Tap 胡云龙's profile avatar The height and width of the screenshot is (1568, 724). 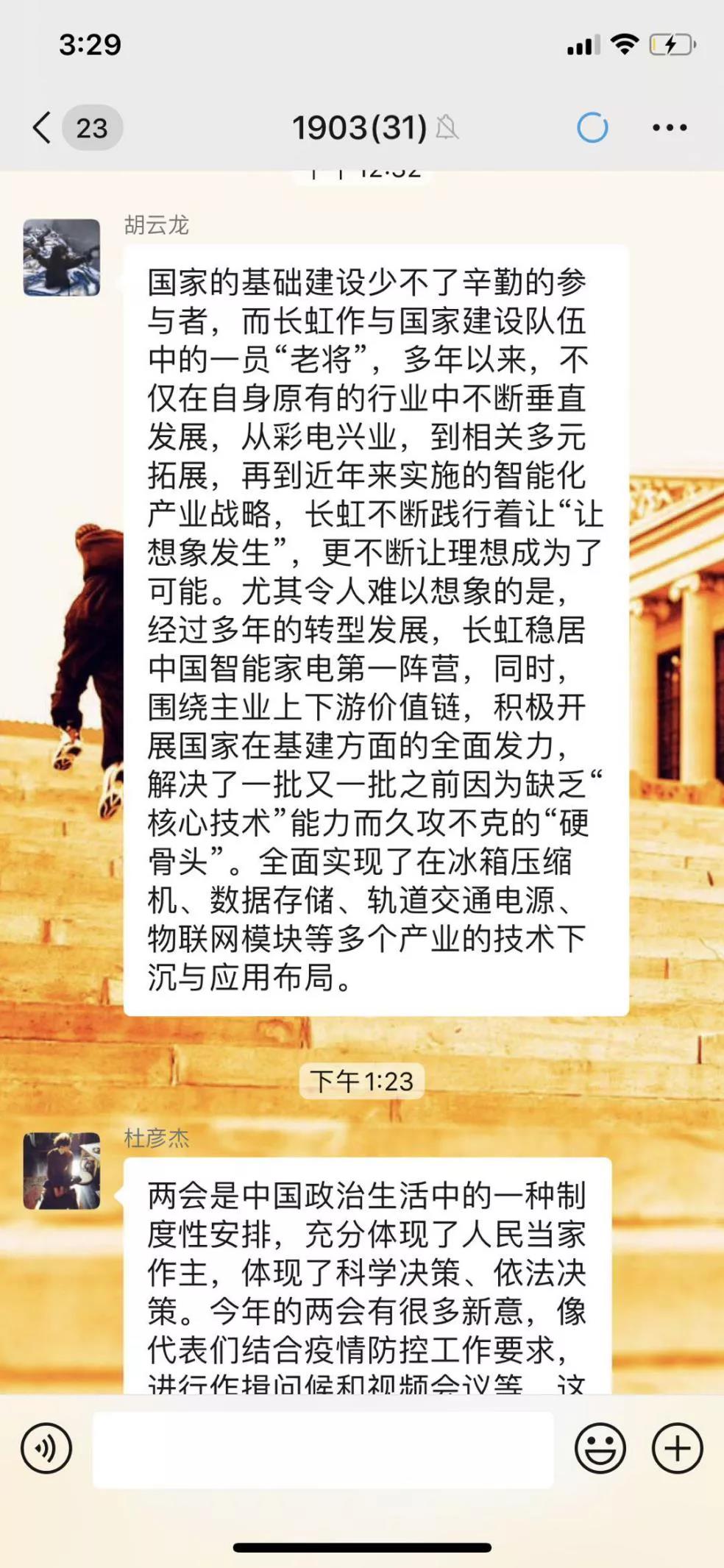[x=62, y=258]
